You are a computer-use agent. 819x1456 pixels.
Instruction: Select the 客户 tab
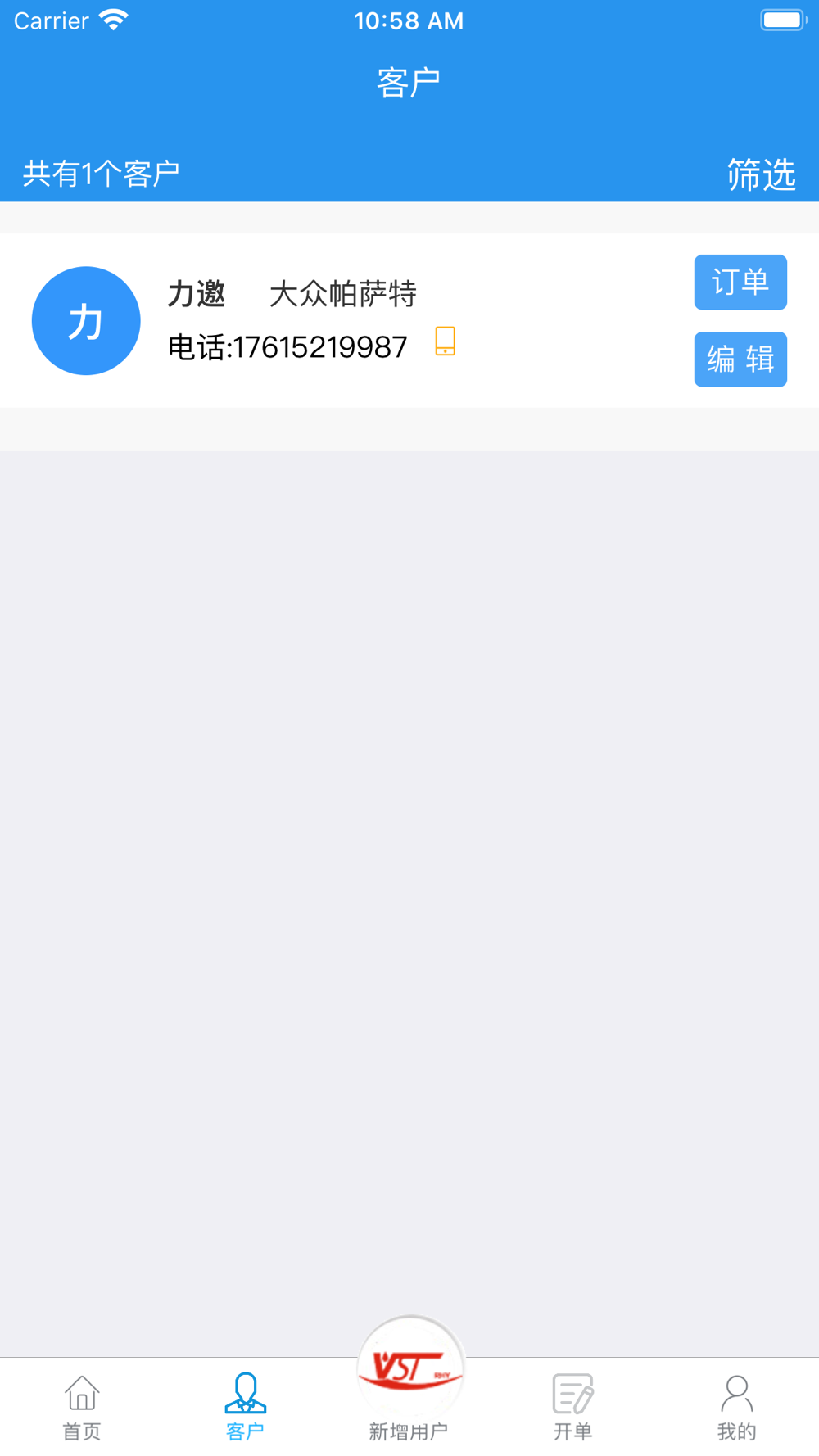pyautogui.click(x=245, y=1407)
